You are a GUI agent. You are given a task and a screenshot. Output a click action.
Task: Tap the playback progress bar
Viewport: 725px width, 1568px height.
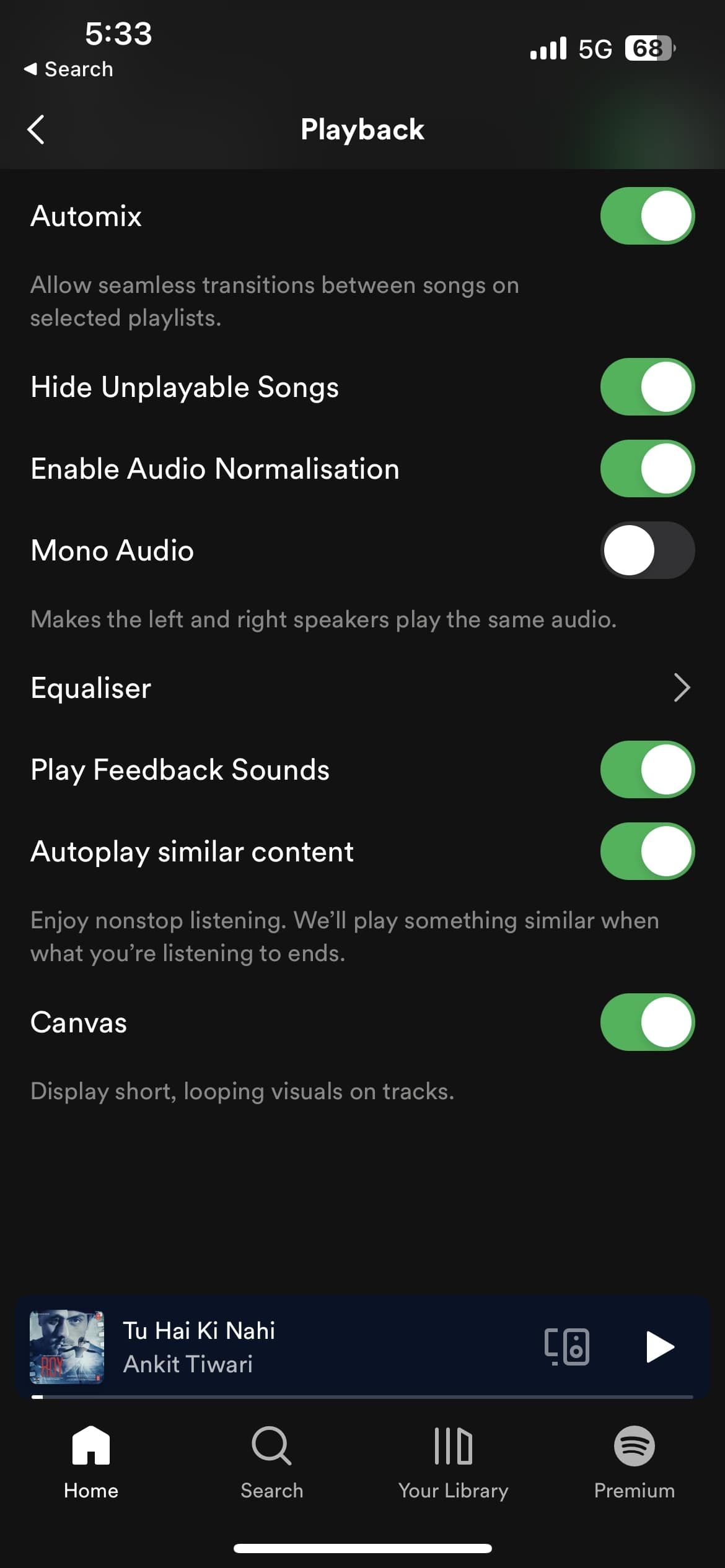[362, 1397]
